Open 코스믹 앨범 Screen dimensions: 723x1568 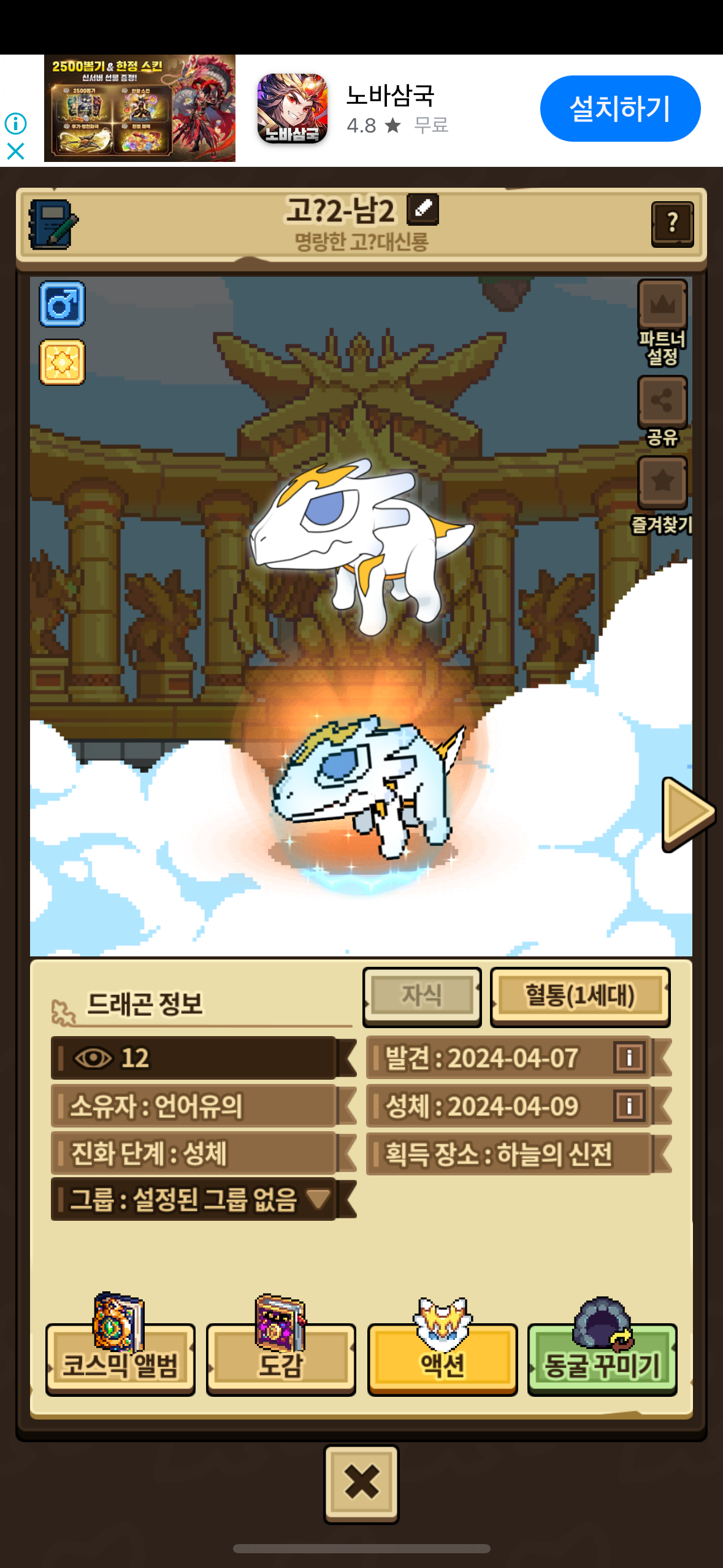tap(120, 1360)
